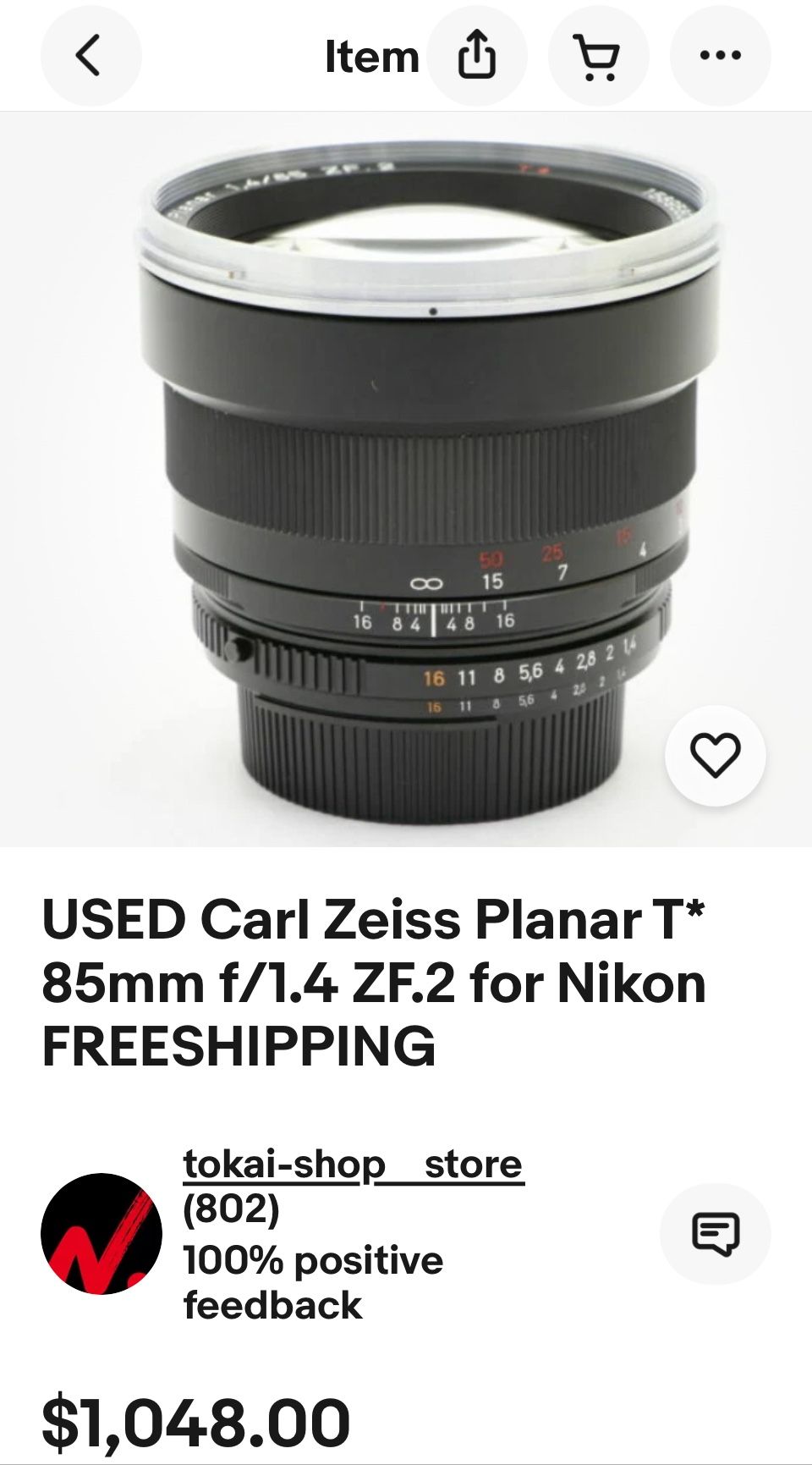Screen dimensions: 812x1465
Task: Tap the Item page header
Action: pyautogui.click(x=370, y=55)
